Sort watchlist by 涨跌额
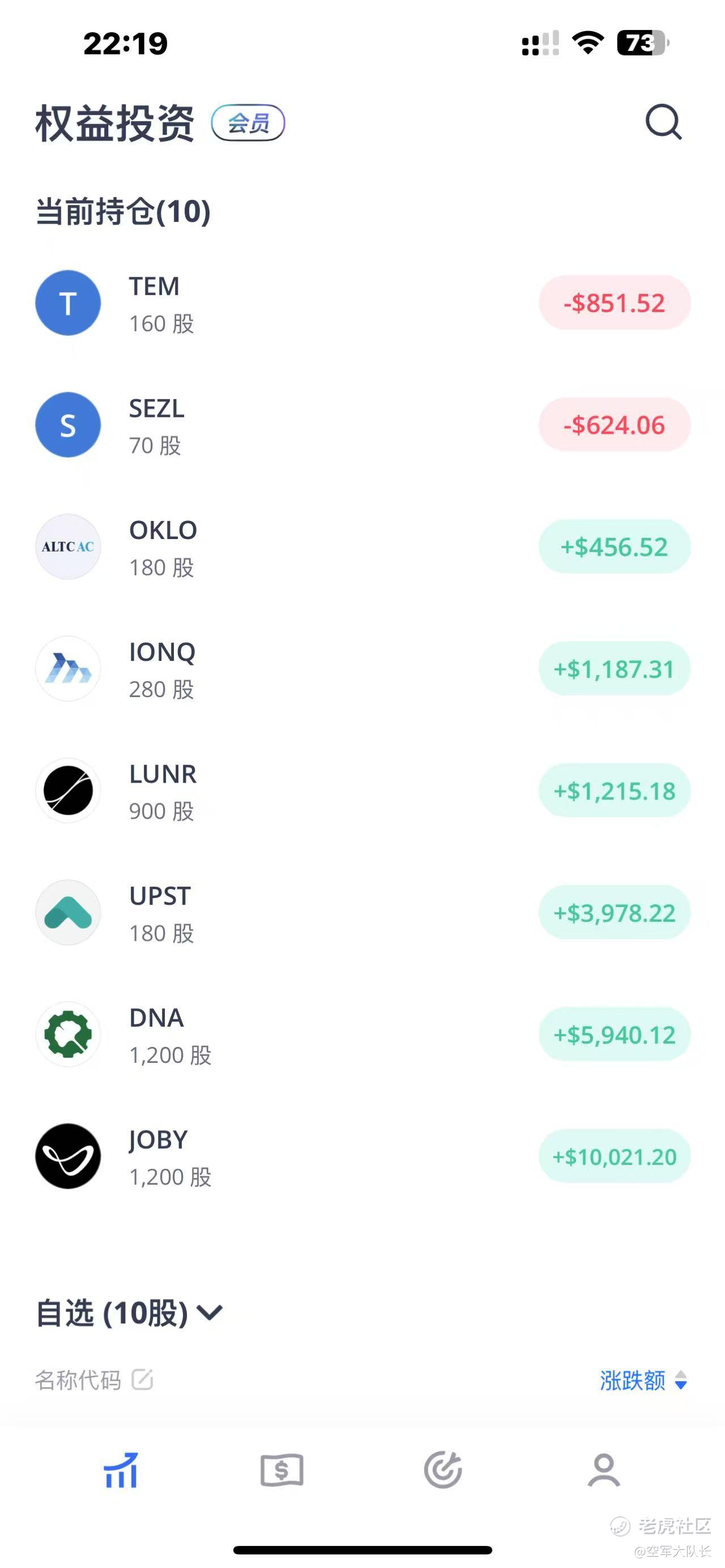Screen dimensions: 725x1568 pos(643,1381)
